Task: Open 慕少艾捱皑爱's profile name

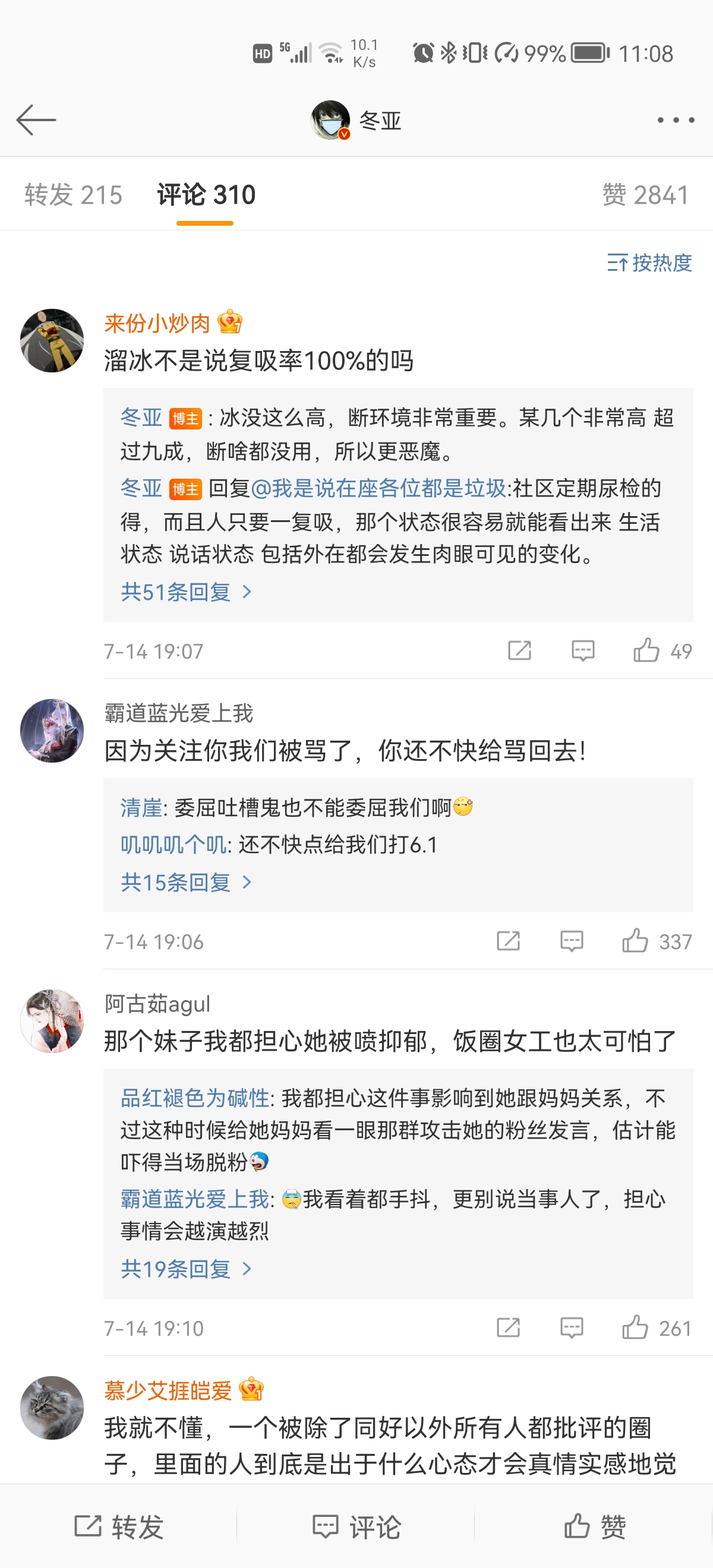Action: click(x=168, y=1391)
